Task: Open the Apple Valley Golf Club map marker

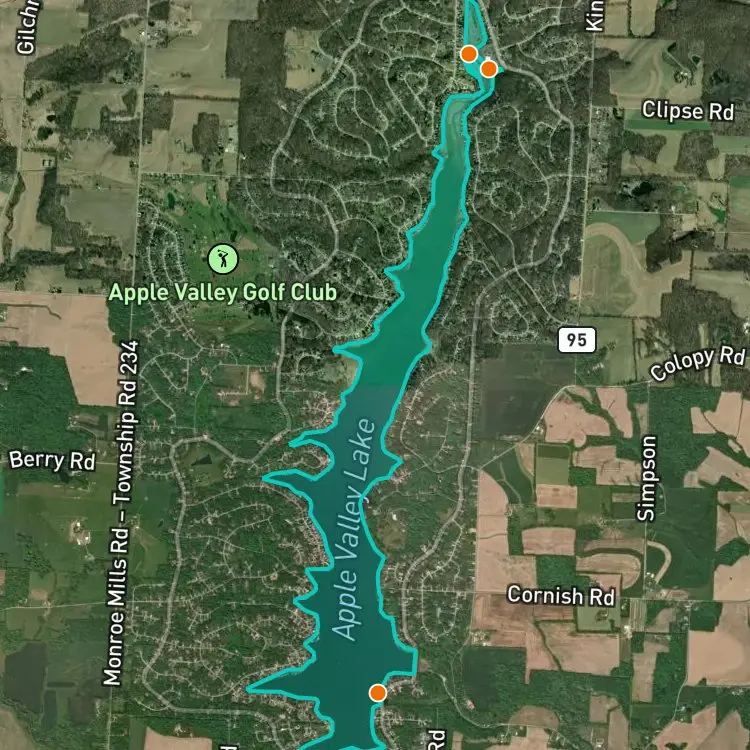Action: (223, 259)
